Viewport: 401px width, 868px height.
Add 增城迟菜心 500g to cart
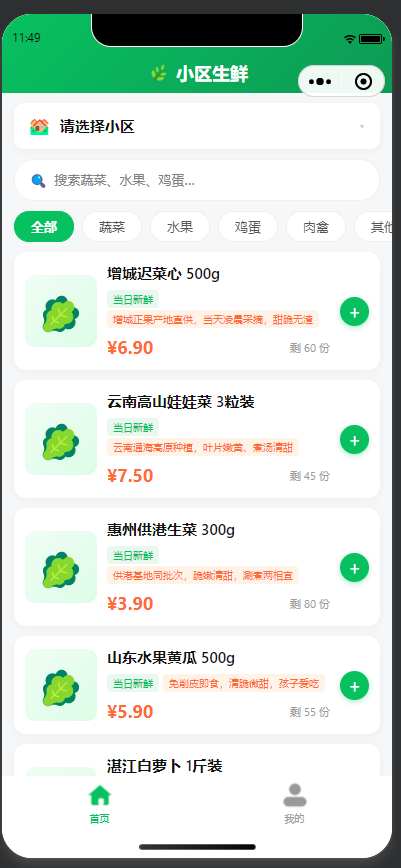click(x=354, y=312)
